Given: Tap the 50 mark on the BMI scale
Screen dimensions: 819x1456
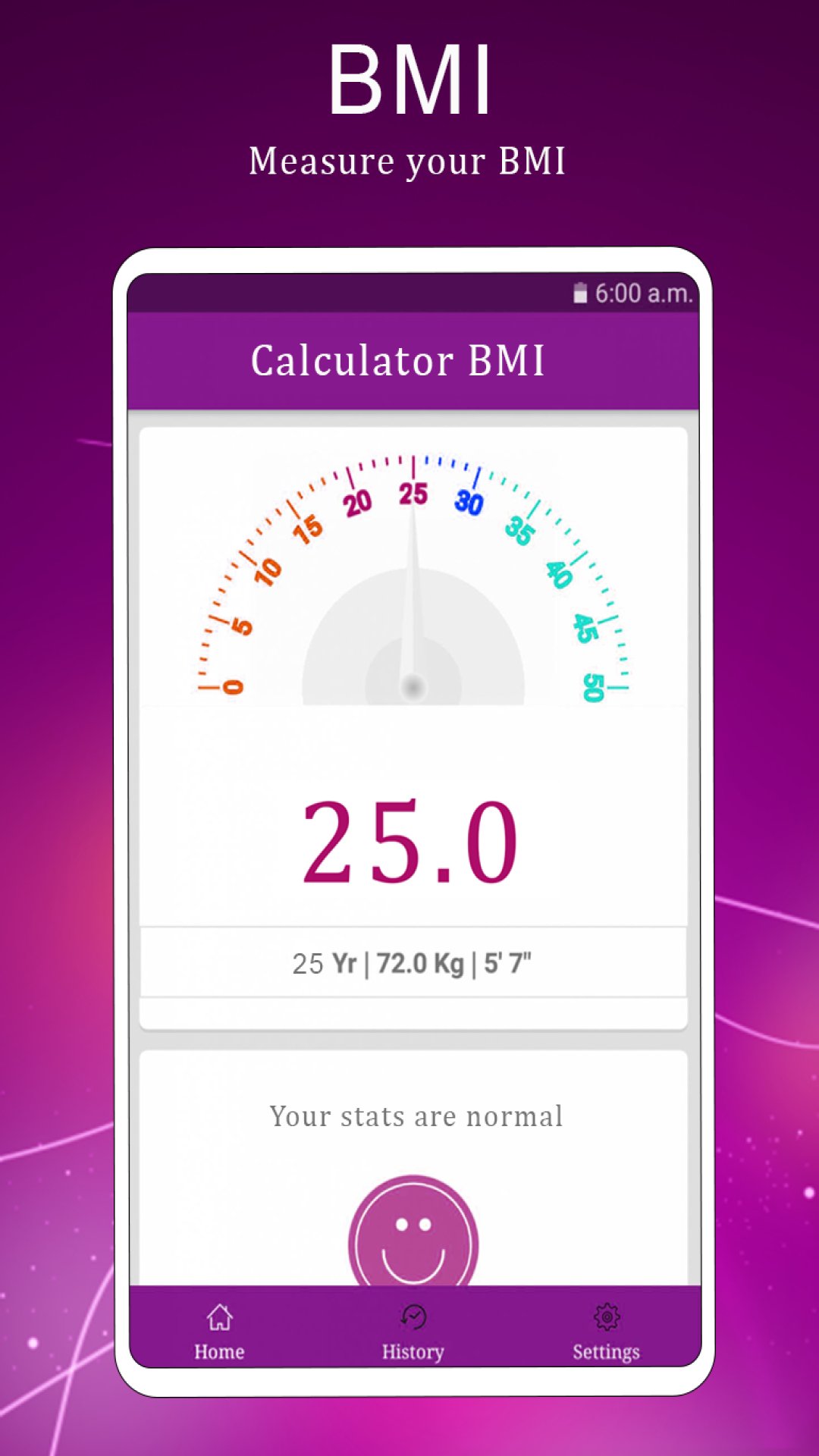Looking at the screenshot, I should (594, 689).
